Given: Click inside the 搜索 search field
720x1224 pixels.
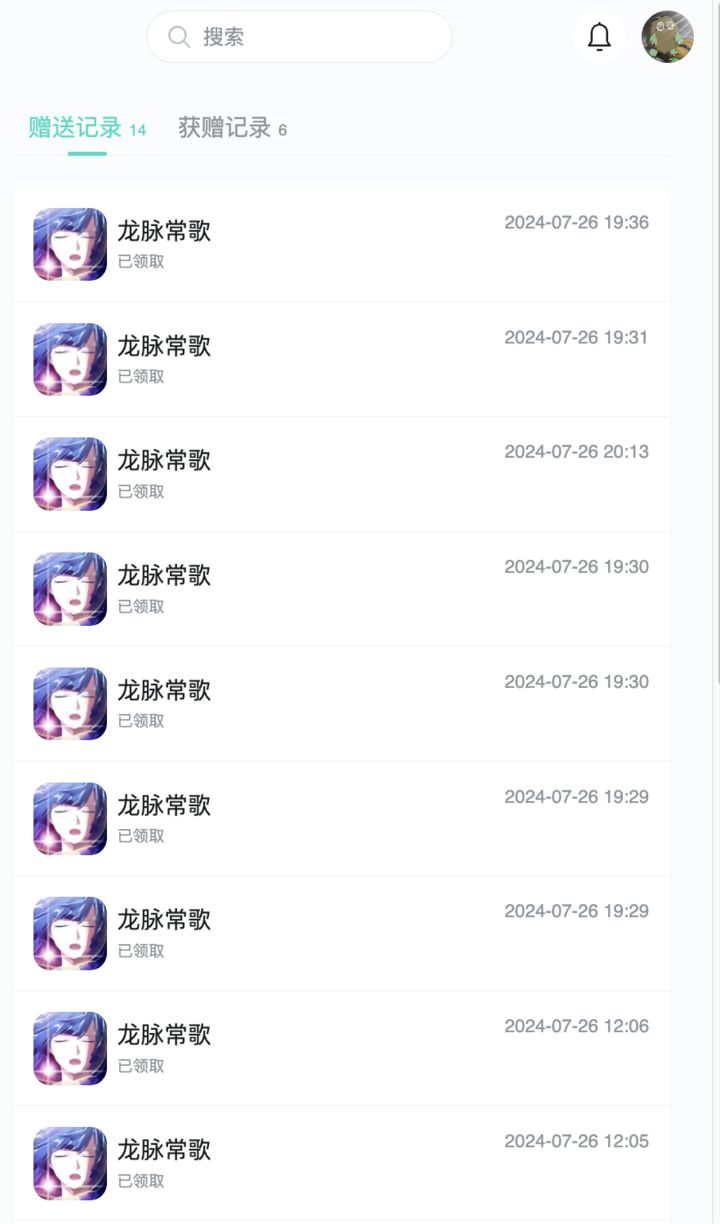Looking at the screenshot, I should [299, 36].
